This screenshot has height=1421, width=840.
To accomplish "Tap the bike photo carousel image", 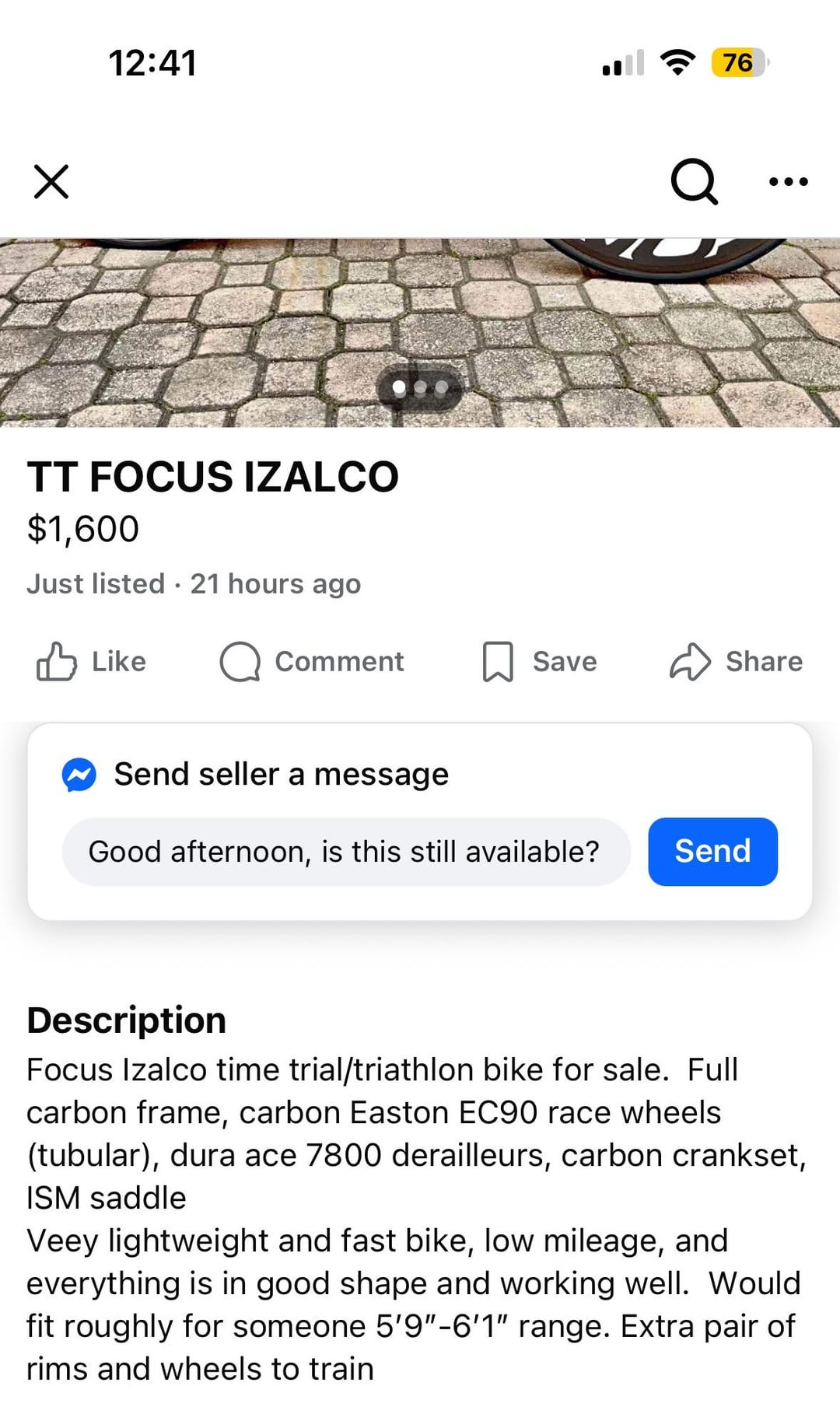I will click(x=420, y=332).
